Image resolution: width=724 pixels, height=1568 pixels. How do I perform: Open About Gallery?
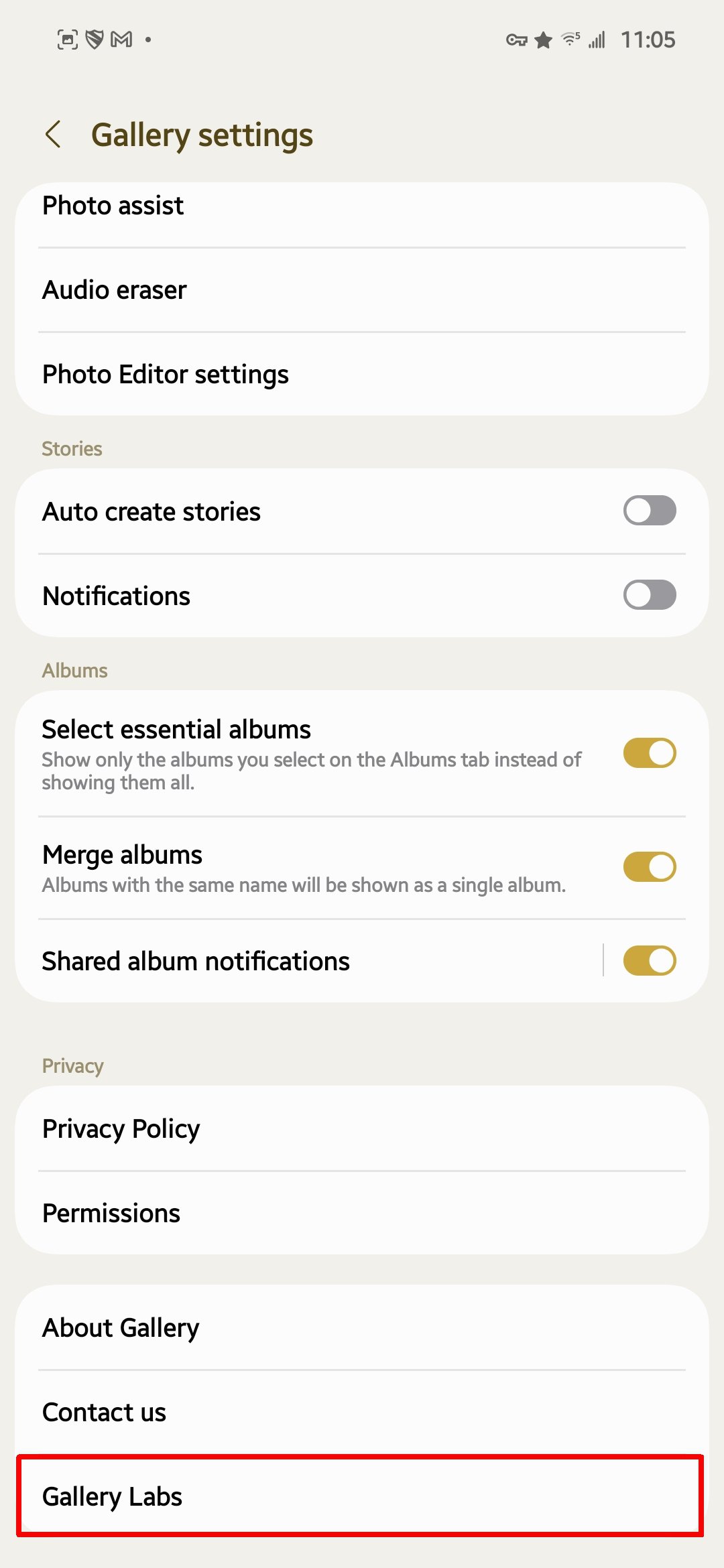(362, 1328)
